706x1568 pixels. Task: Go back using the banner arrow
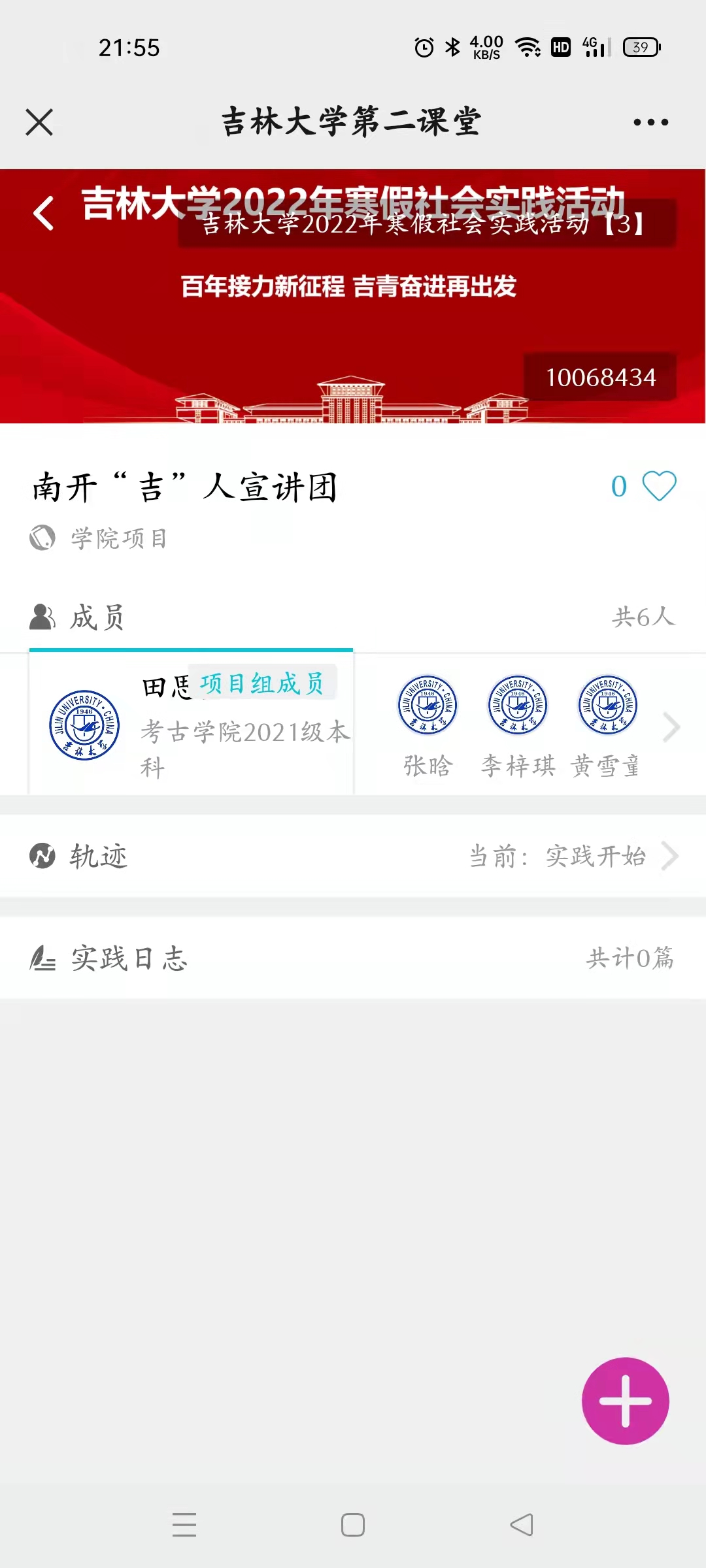tap(44, 214)
